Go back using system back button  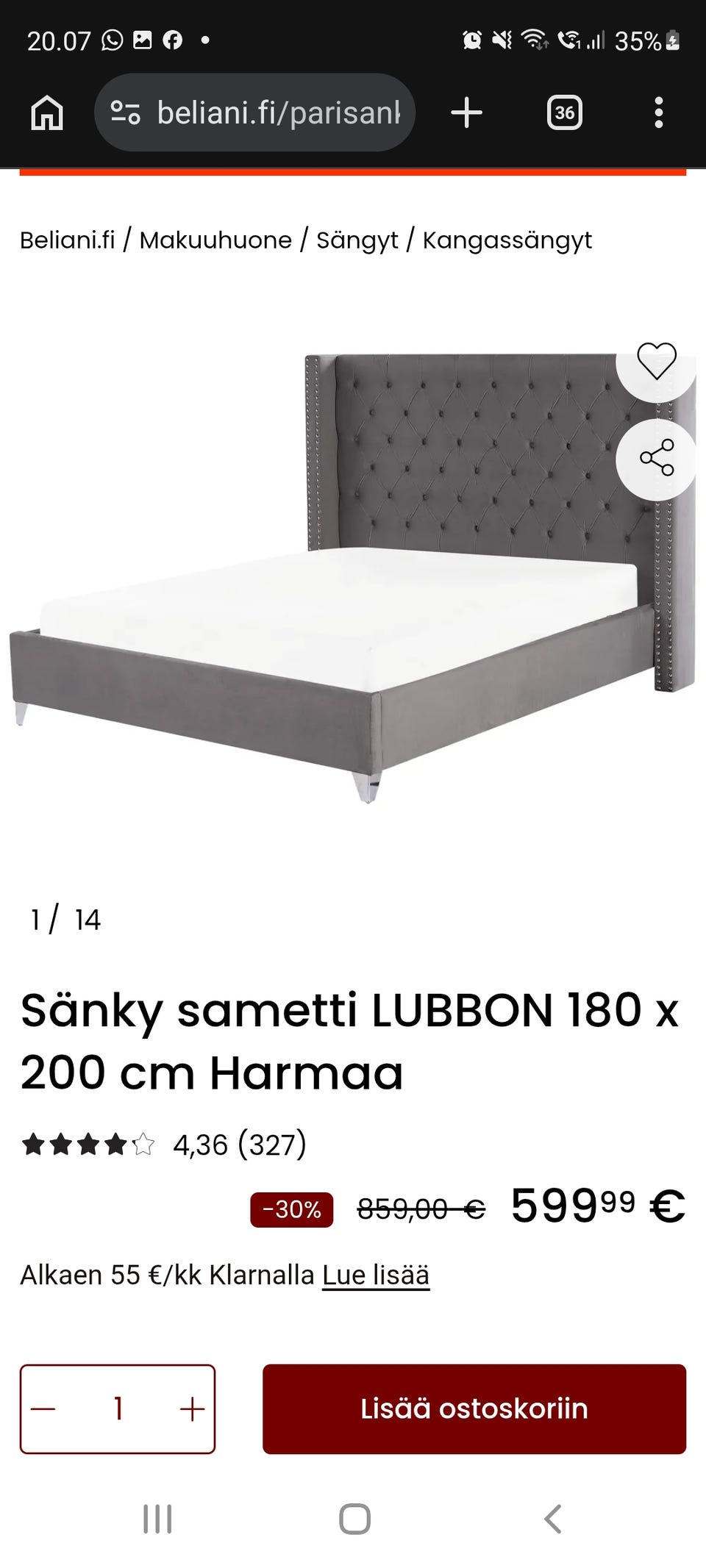[x=552, y=1519]
